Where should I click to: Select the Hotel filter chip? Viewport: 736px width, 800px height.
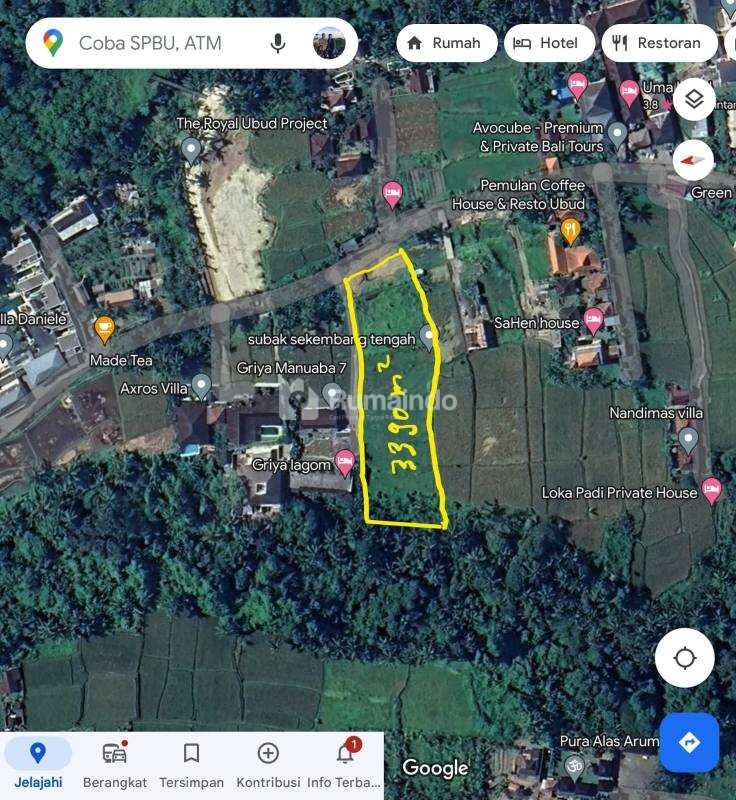pyautogui.click(x=546, y=43)
